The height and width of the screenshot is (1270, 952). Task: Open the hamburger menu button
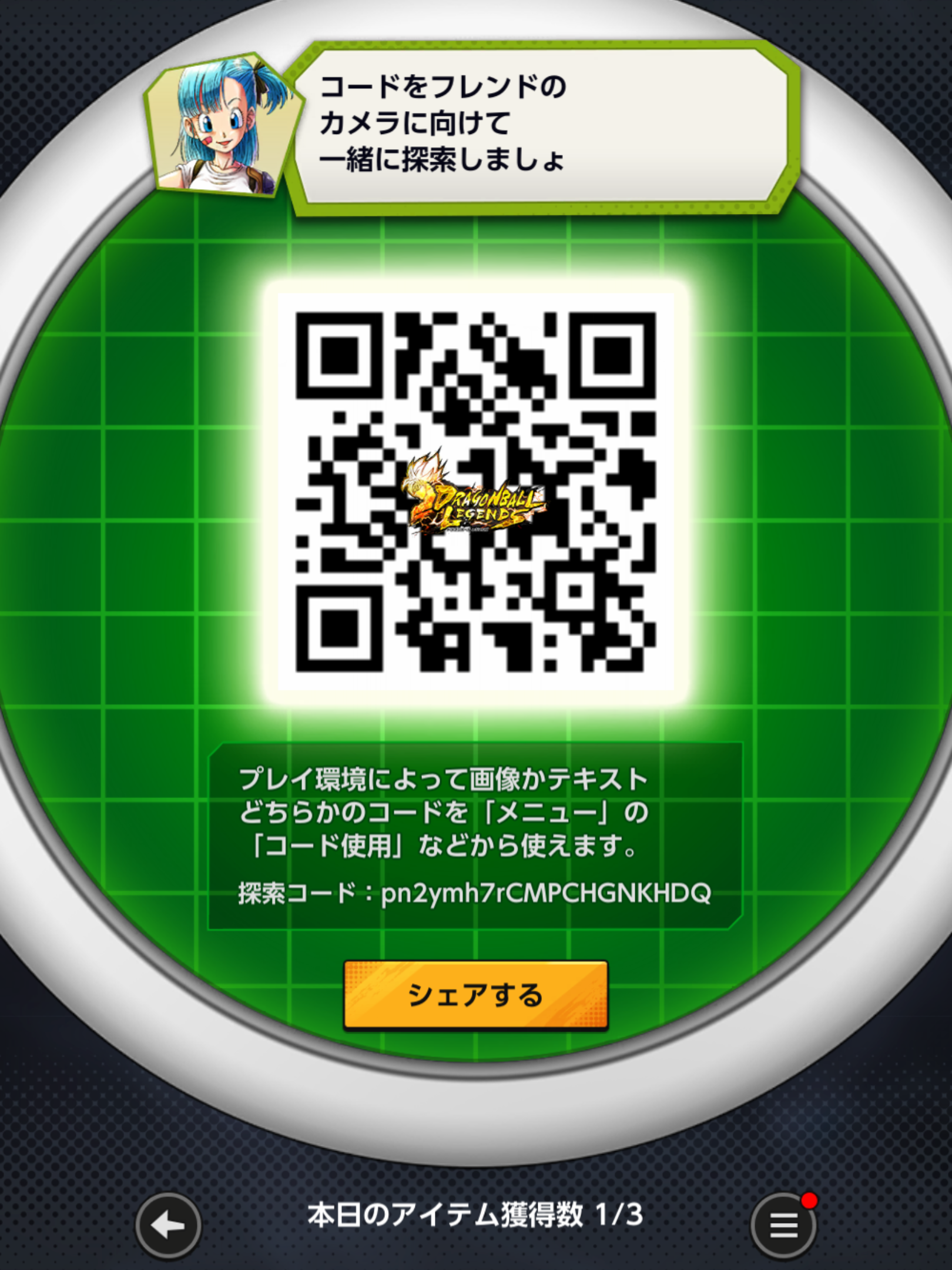click(x=783, y=1226)
